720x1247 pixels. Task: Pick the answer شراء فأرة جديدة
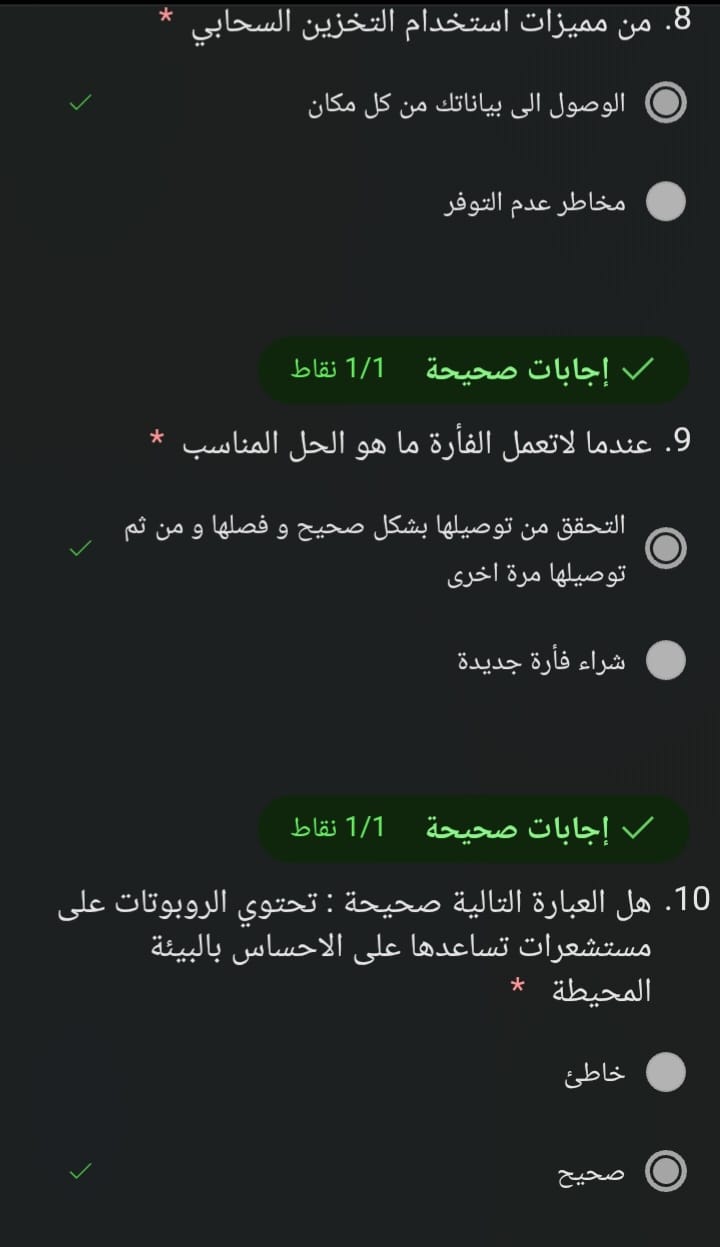666,661
